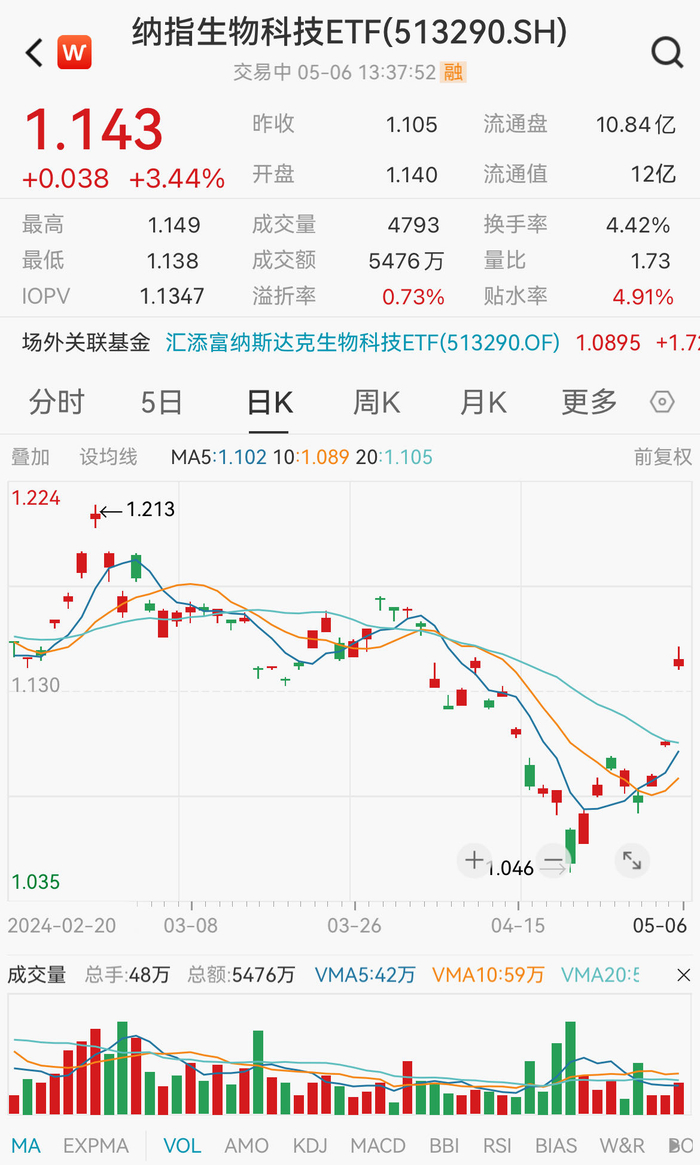Open linked fund 汇添富纳斯达克生物科技ETF
This screenshot has height=1165, width=700.
[362, 343]
